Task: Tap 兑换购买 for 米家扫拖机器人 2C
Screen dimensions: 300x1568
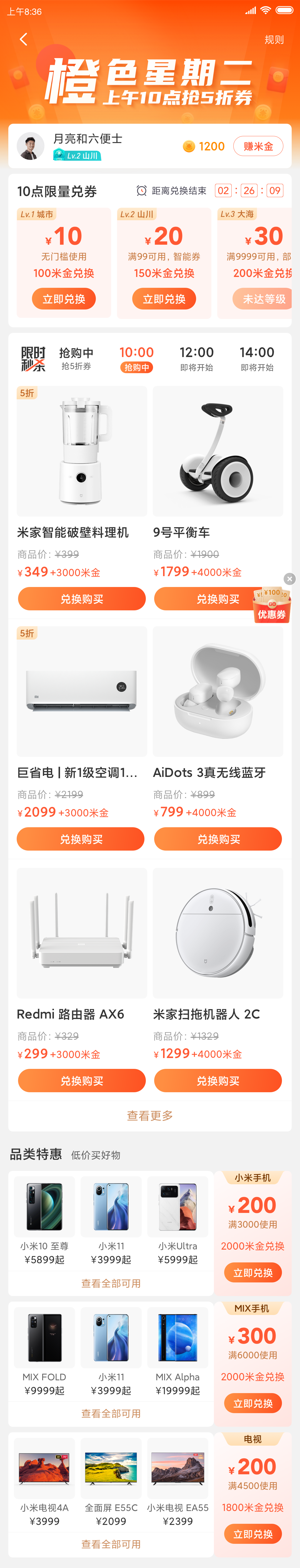Action: coord(218,1081)
